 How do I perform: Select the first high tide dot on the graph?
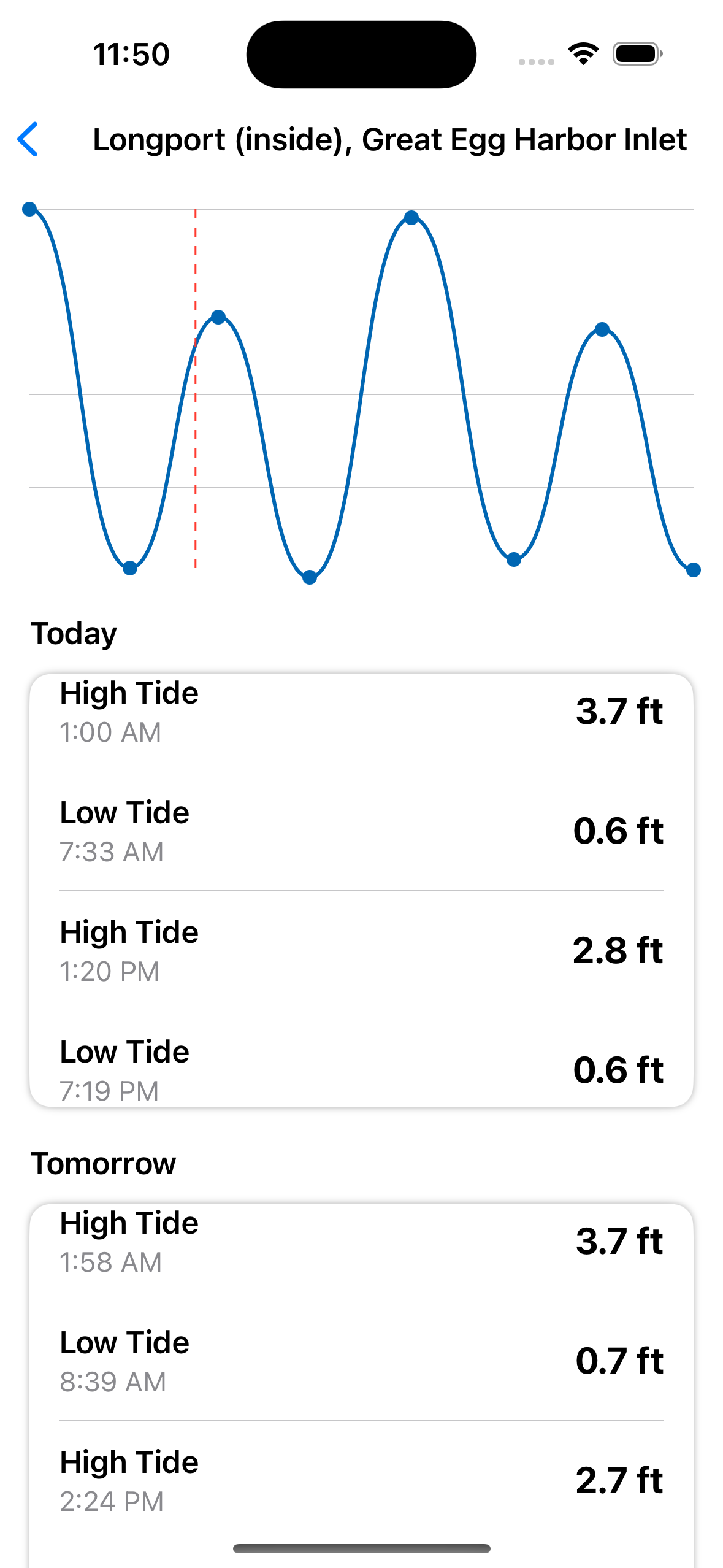[x=29, y=209]
